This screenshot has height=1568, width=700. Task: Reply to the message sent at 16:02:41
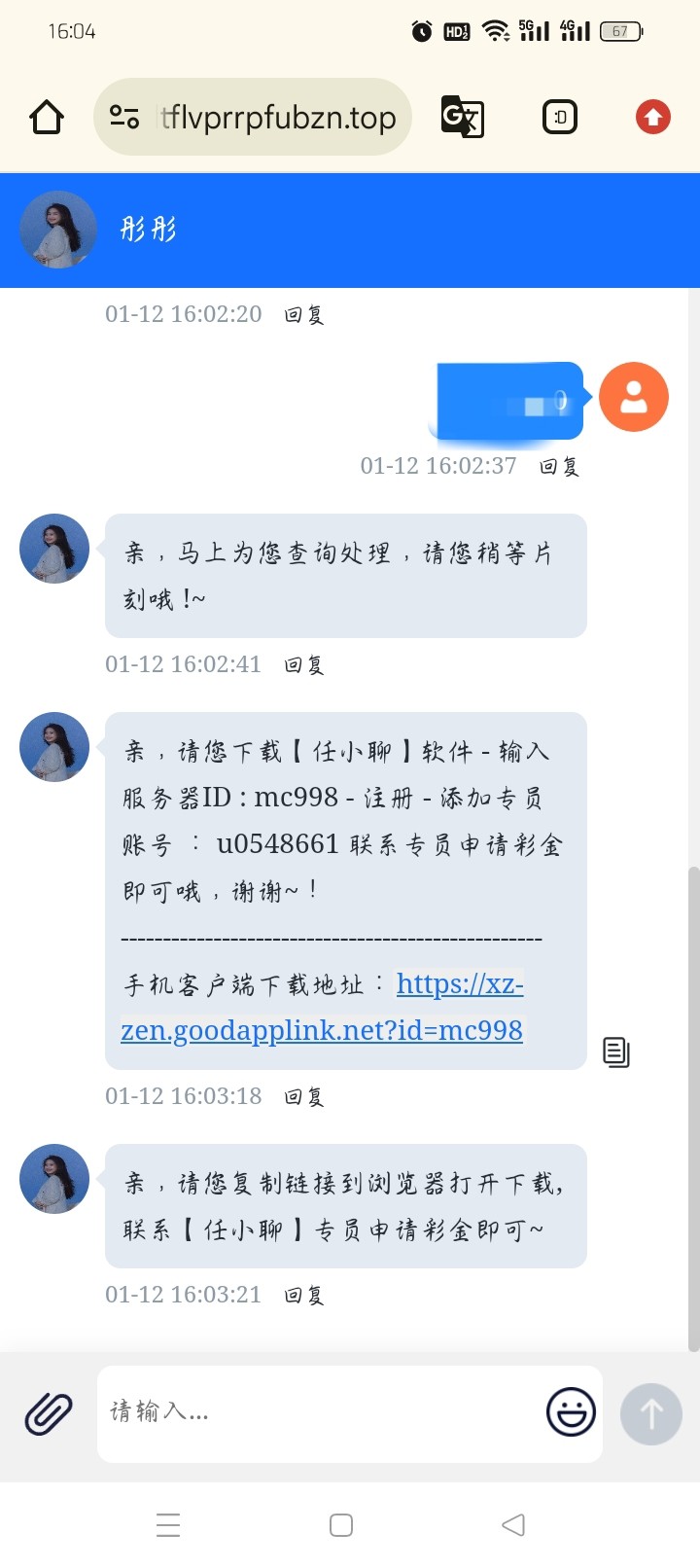pyautogui.click(x=303, y=665)
